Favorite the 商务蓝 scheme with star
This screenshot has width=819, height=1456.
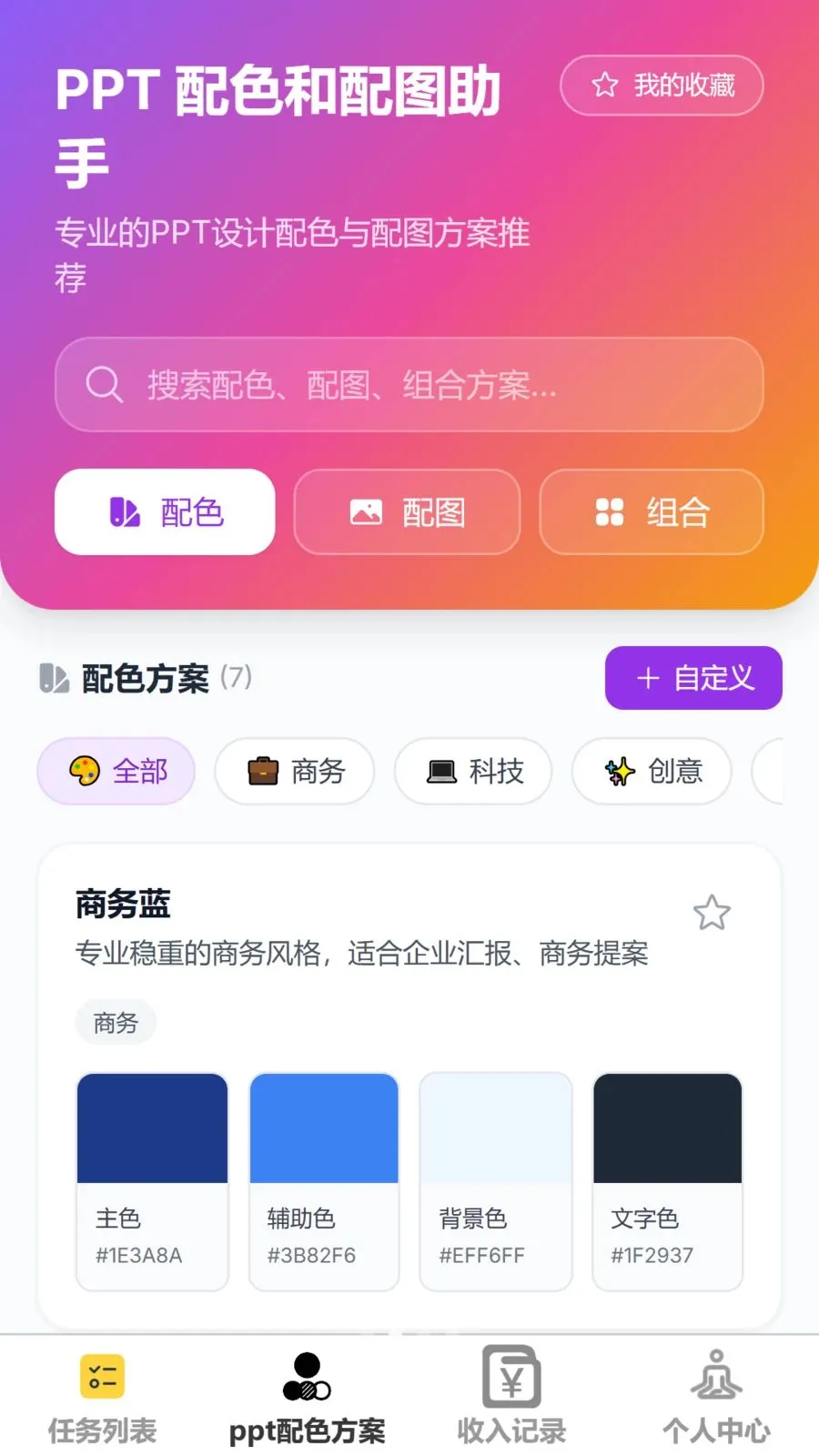pyautogui.click(x=712, y=913)
